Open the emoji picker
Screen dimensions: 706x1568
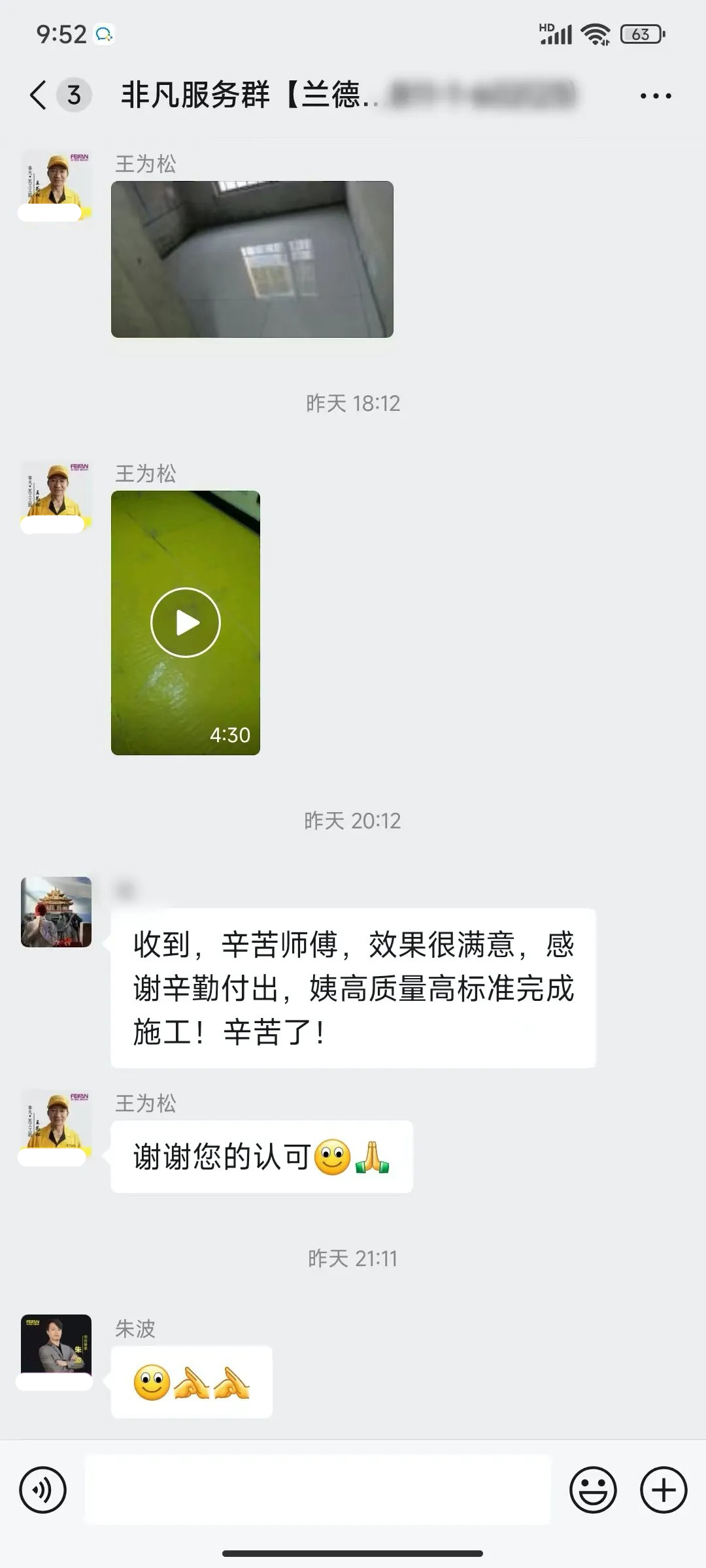click(593, 1490)
